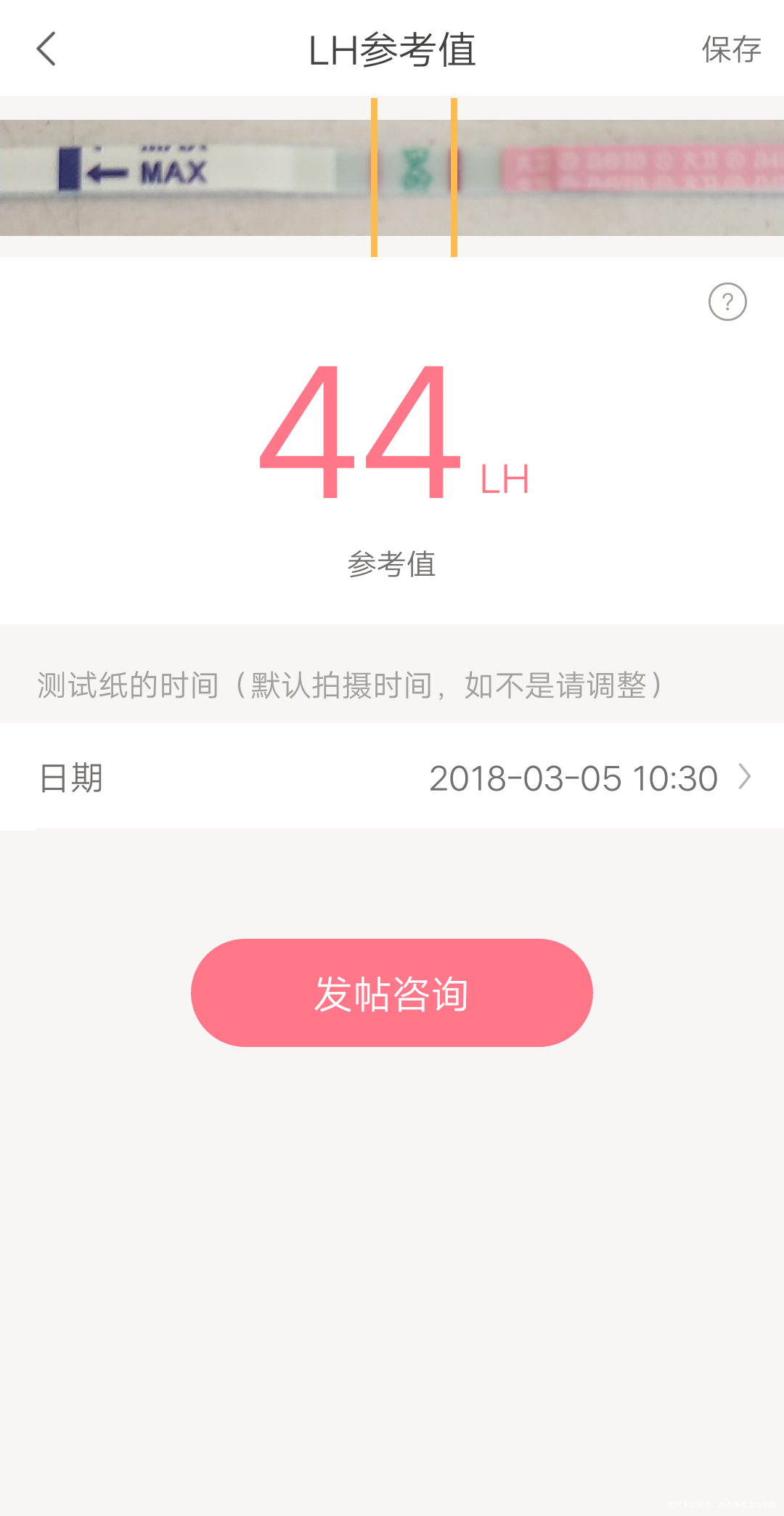Tap the right yellow marker line
This screenshot has width=784, height=1516.
tap(454, 176)
